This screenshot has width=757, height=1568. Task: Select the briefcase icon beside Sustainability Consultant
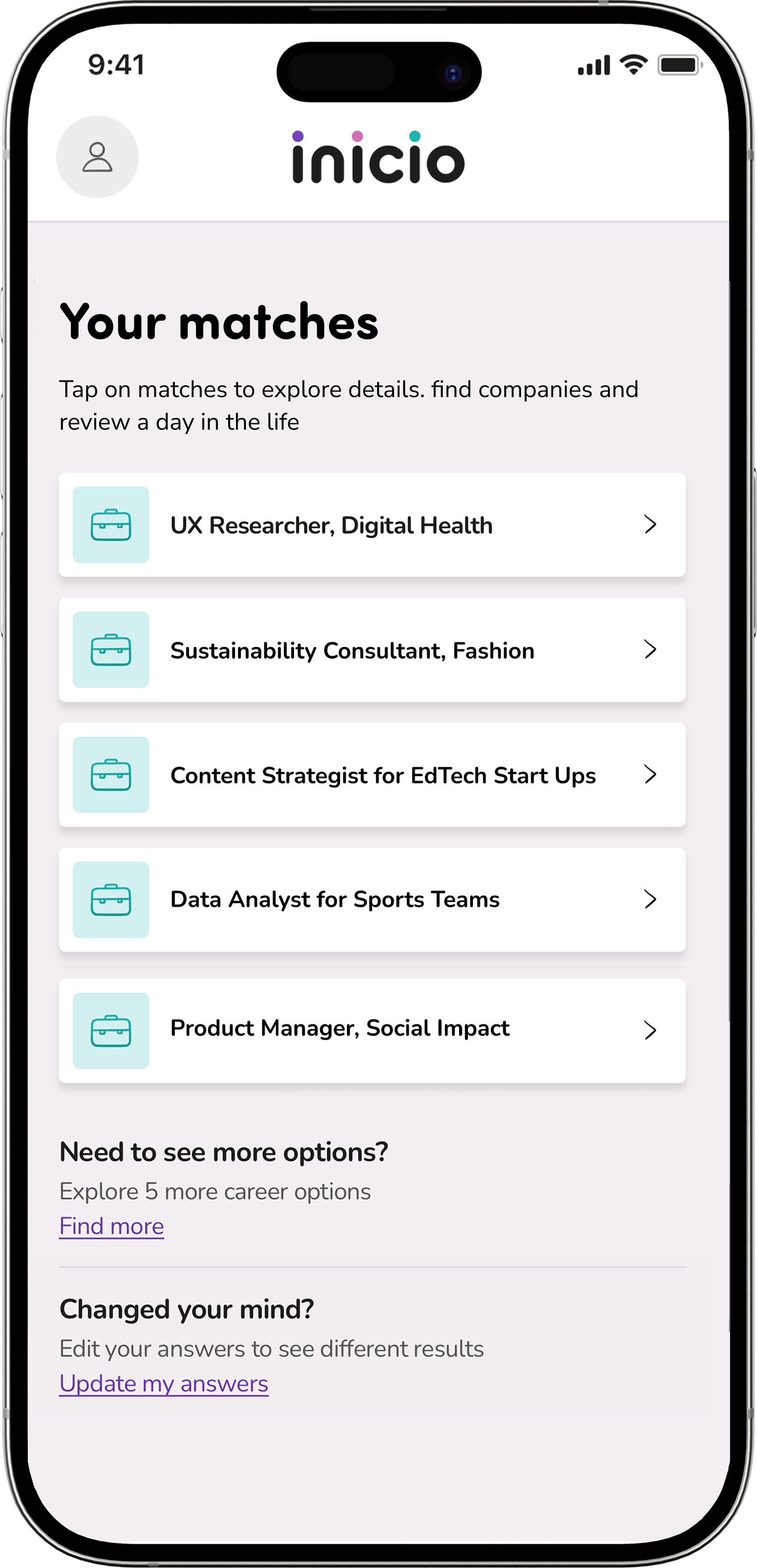pos(110,650)
